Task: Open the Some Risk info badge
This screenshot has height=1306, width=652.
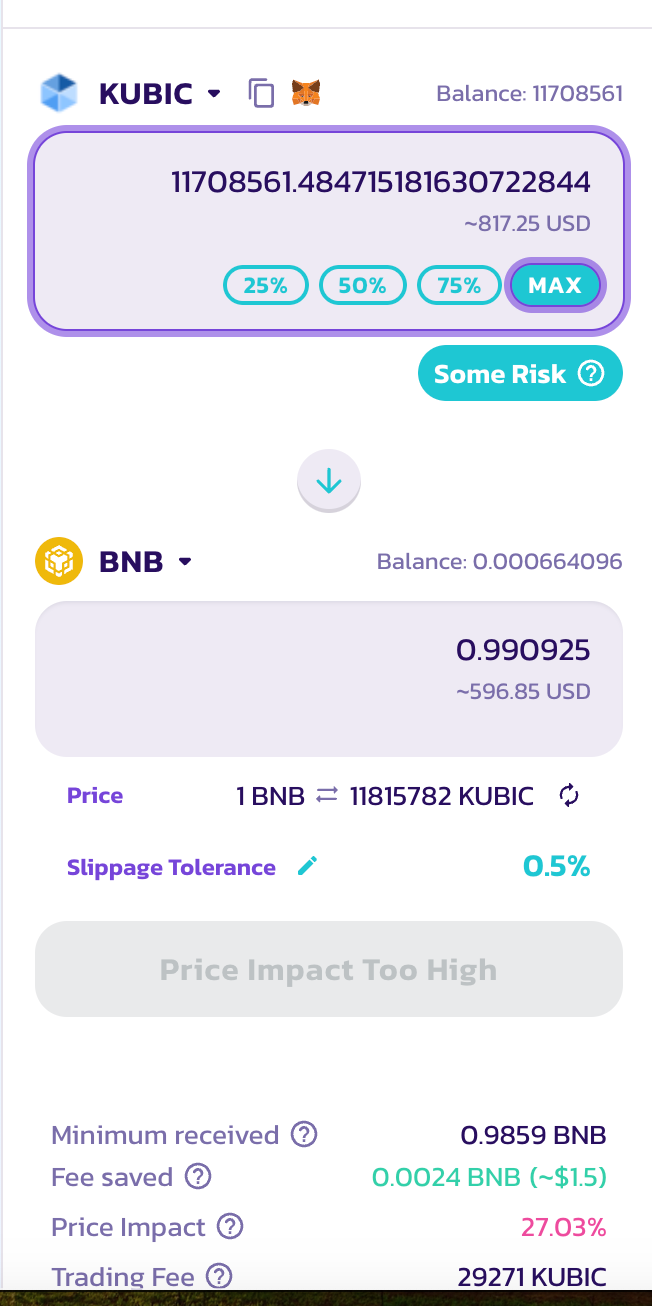Action: [x=520, y=373]
